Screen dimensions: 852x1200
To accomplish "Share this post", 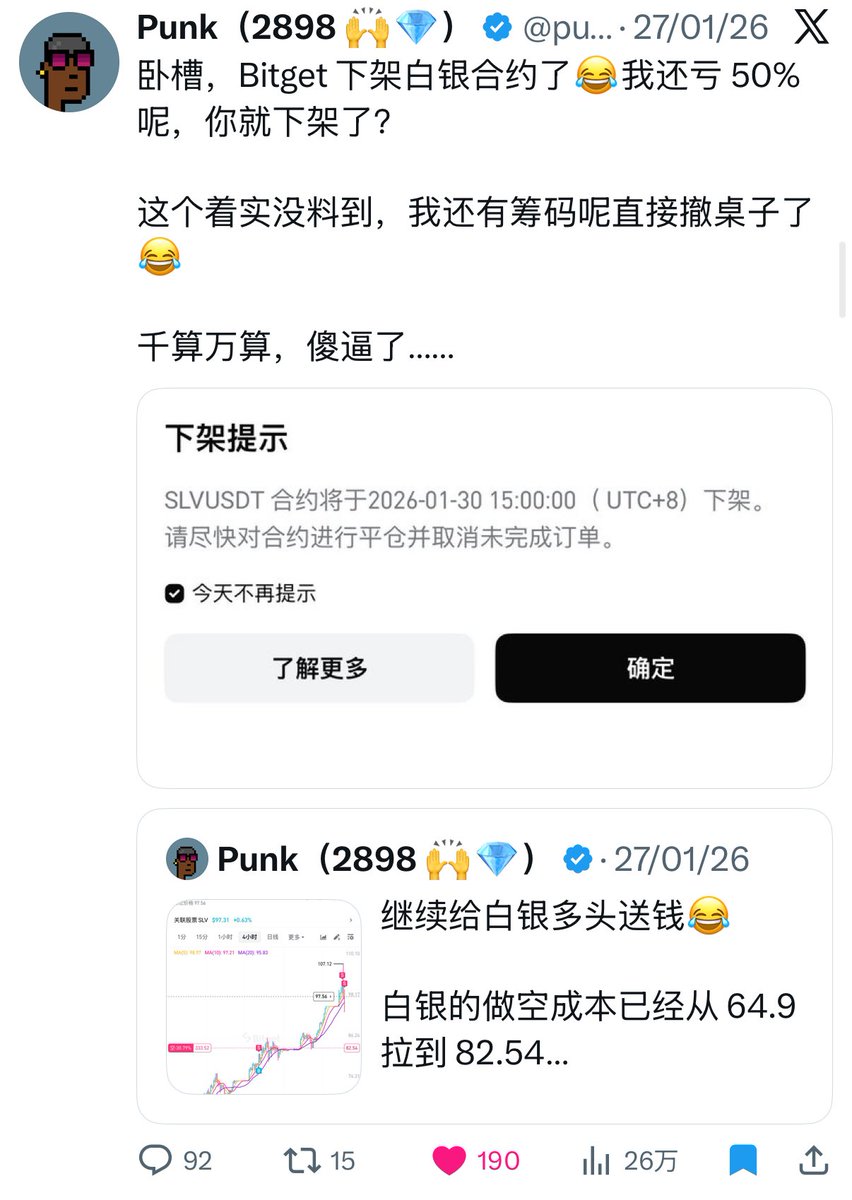I will 814,1160.
